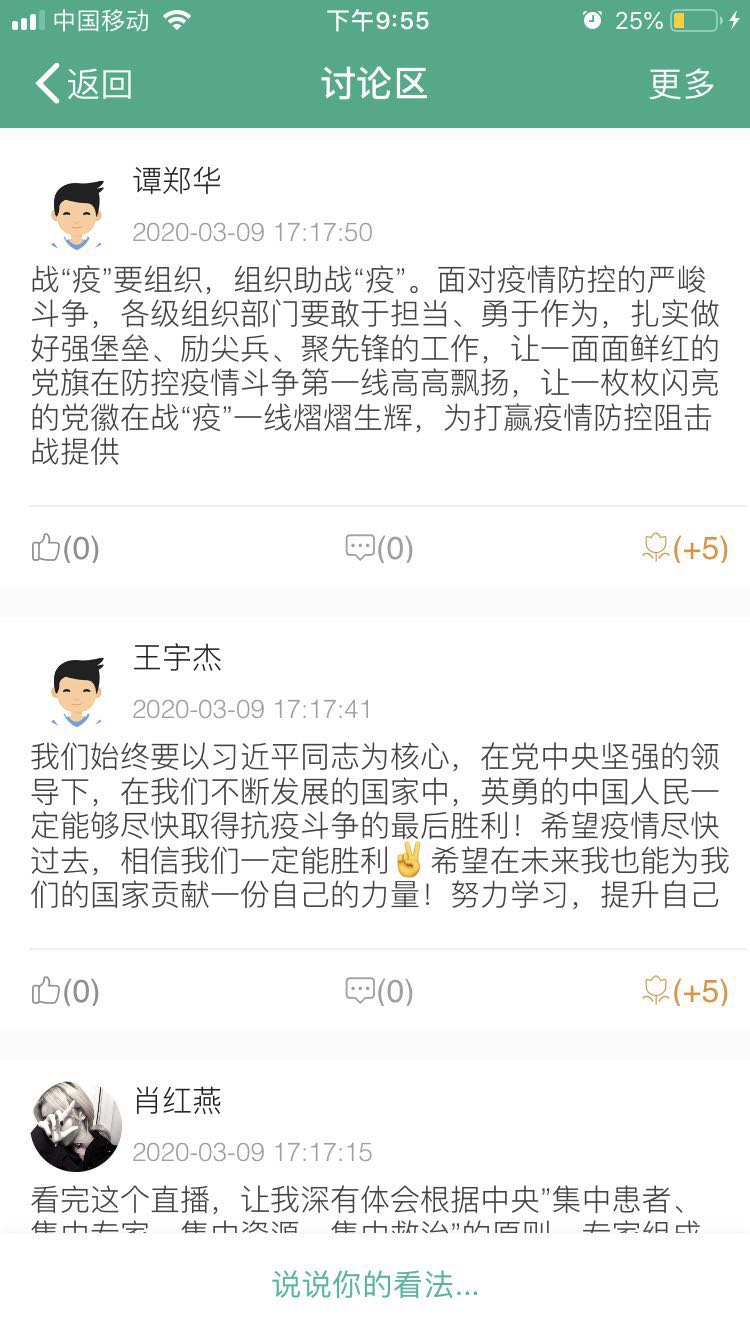This screenshot has width=750, height=1334.
Task: Like 谭郑华's comment
Action: click(66, 548)
